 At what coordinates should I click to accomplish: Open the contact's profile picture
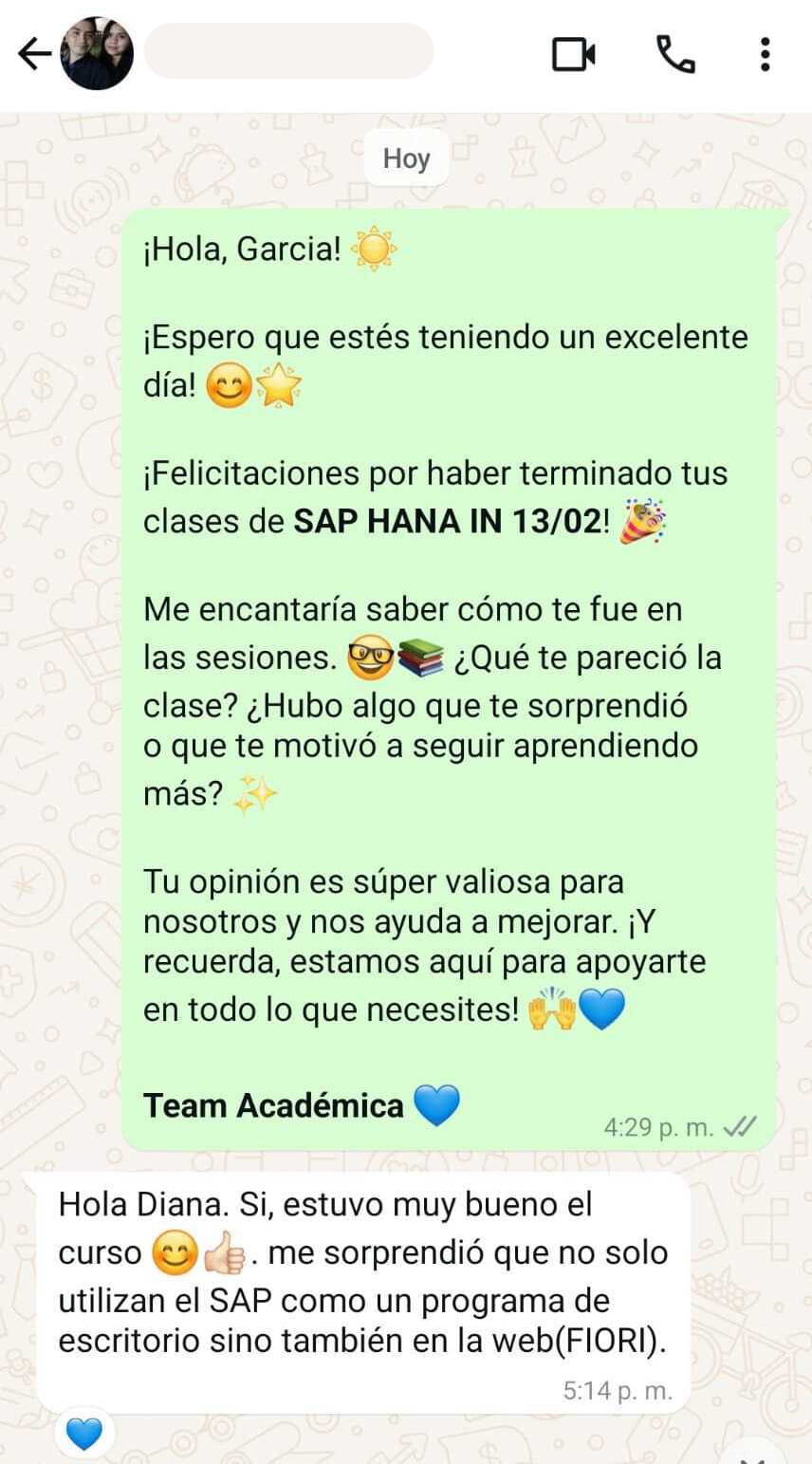pos(97,54)
